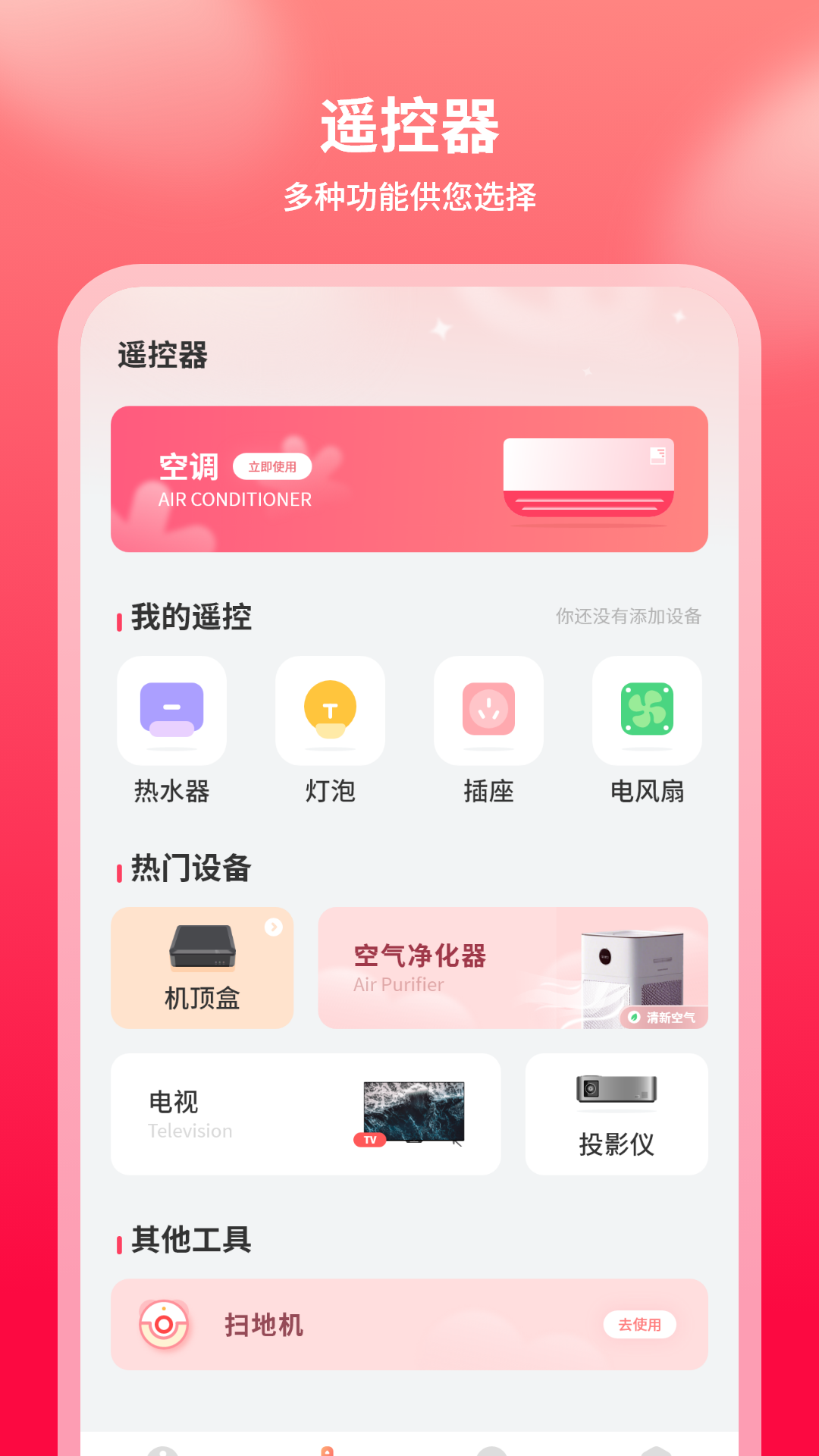This screenshot has height=1456, width=819.
Task: Click the leftmost bottom navigation icon
Action: pyautogui.click(x=163, y=1446)
